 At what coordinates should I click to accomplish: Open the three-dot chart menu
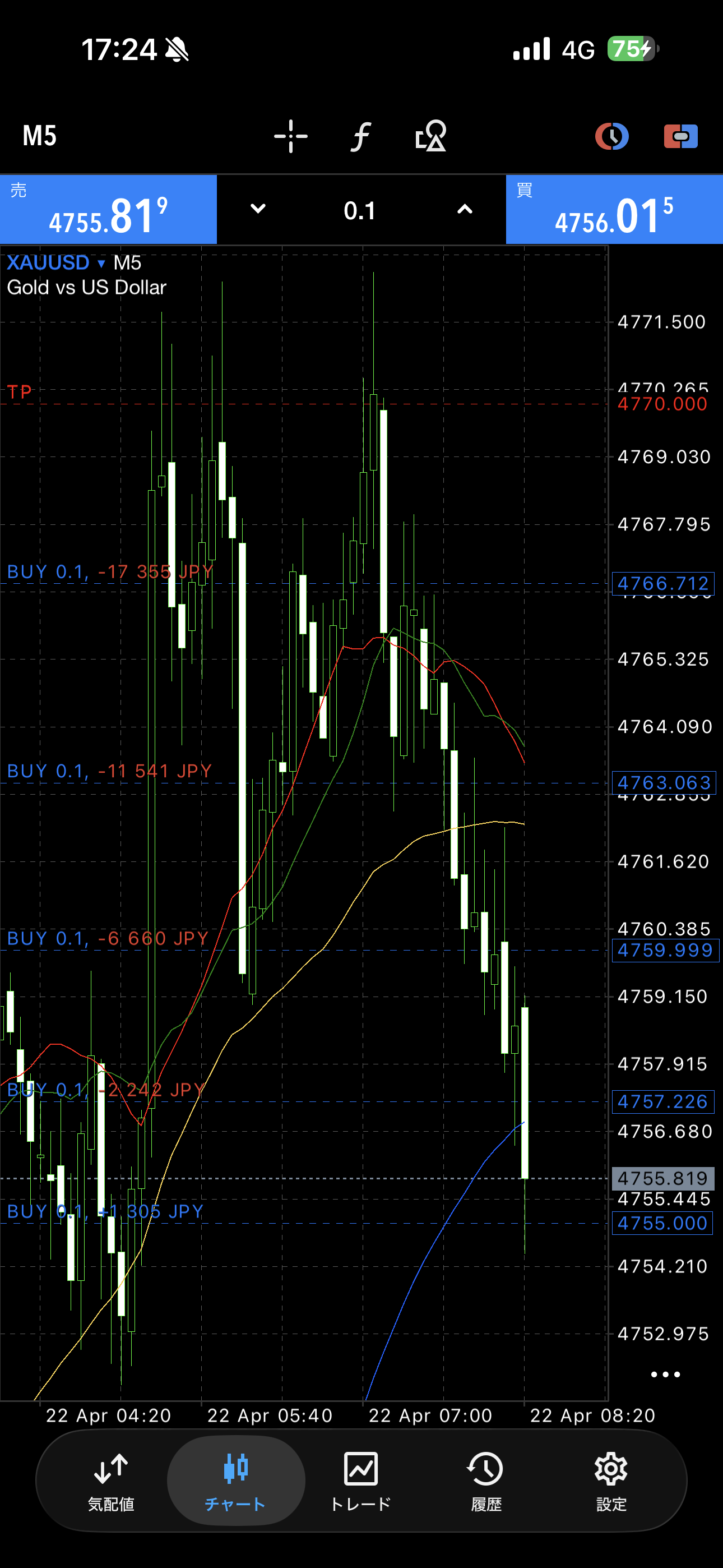(x=665, y=1375)
